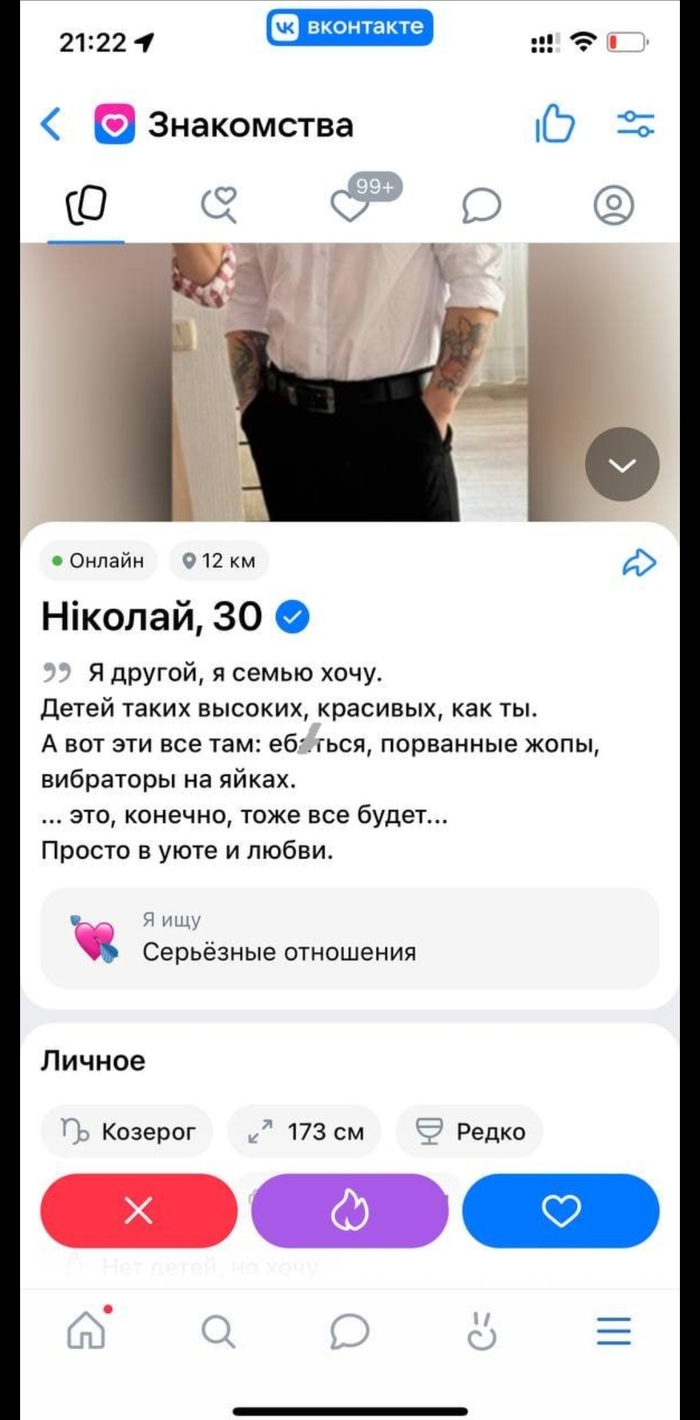Dislike the profile with the red X

click(138, 1211)
